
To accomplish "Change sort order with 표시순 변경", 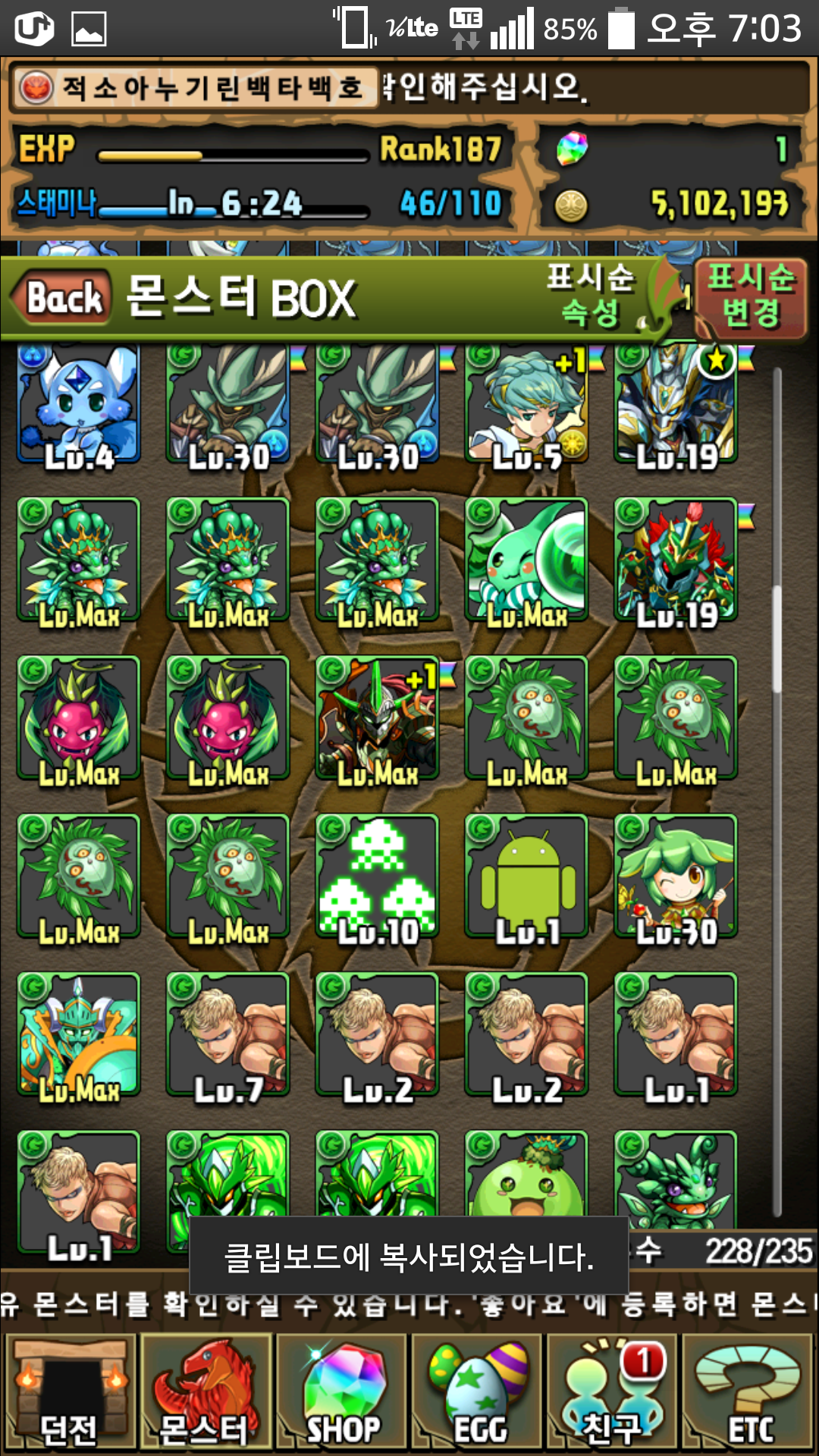I will (750, 297).
